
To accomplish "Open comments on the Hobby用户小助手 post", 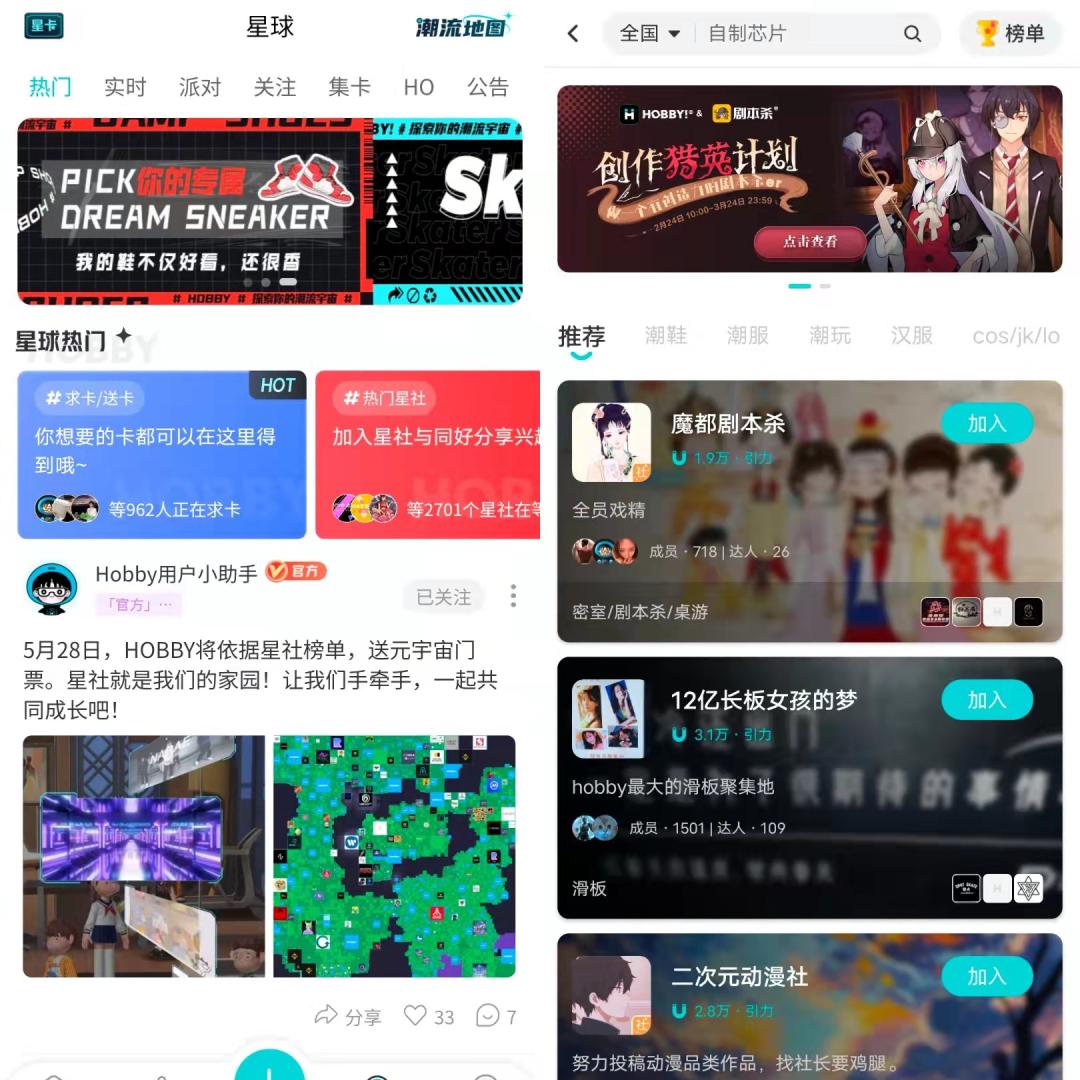I will click(496, 1017).
